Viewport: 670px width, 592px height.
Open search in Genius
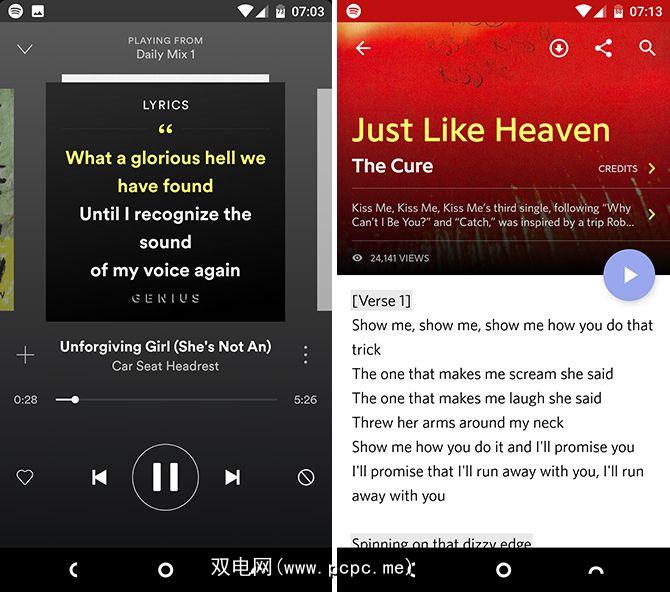(647, 48)
